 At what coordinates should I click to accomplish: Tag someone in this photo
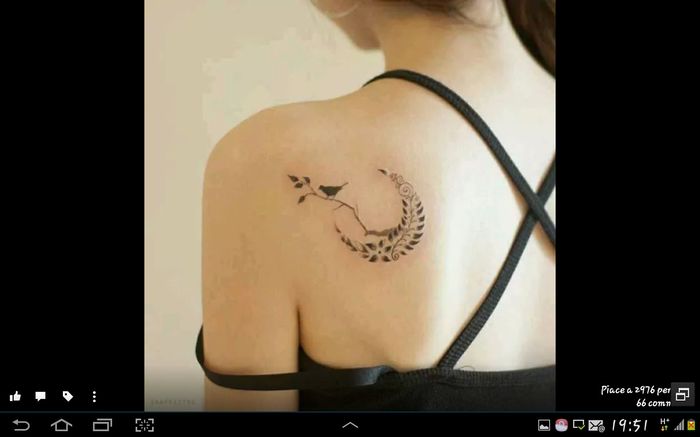(x=67, y=396)
